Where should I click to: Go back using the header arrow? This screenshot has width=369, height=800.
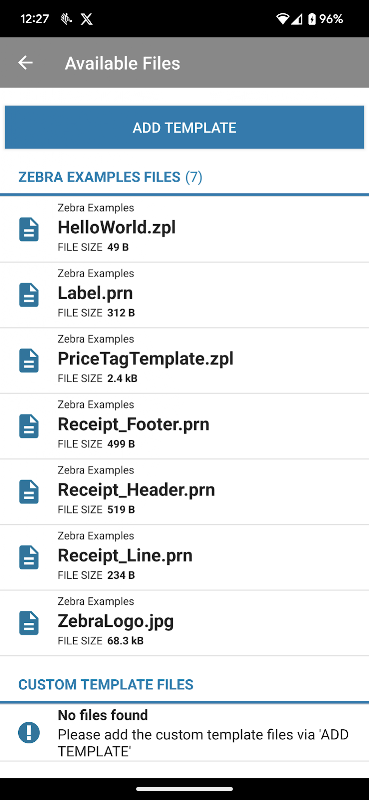click(x=25, y=63)
